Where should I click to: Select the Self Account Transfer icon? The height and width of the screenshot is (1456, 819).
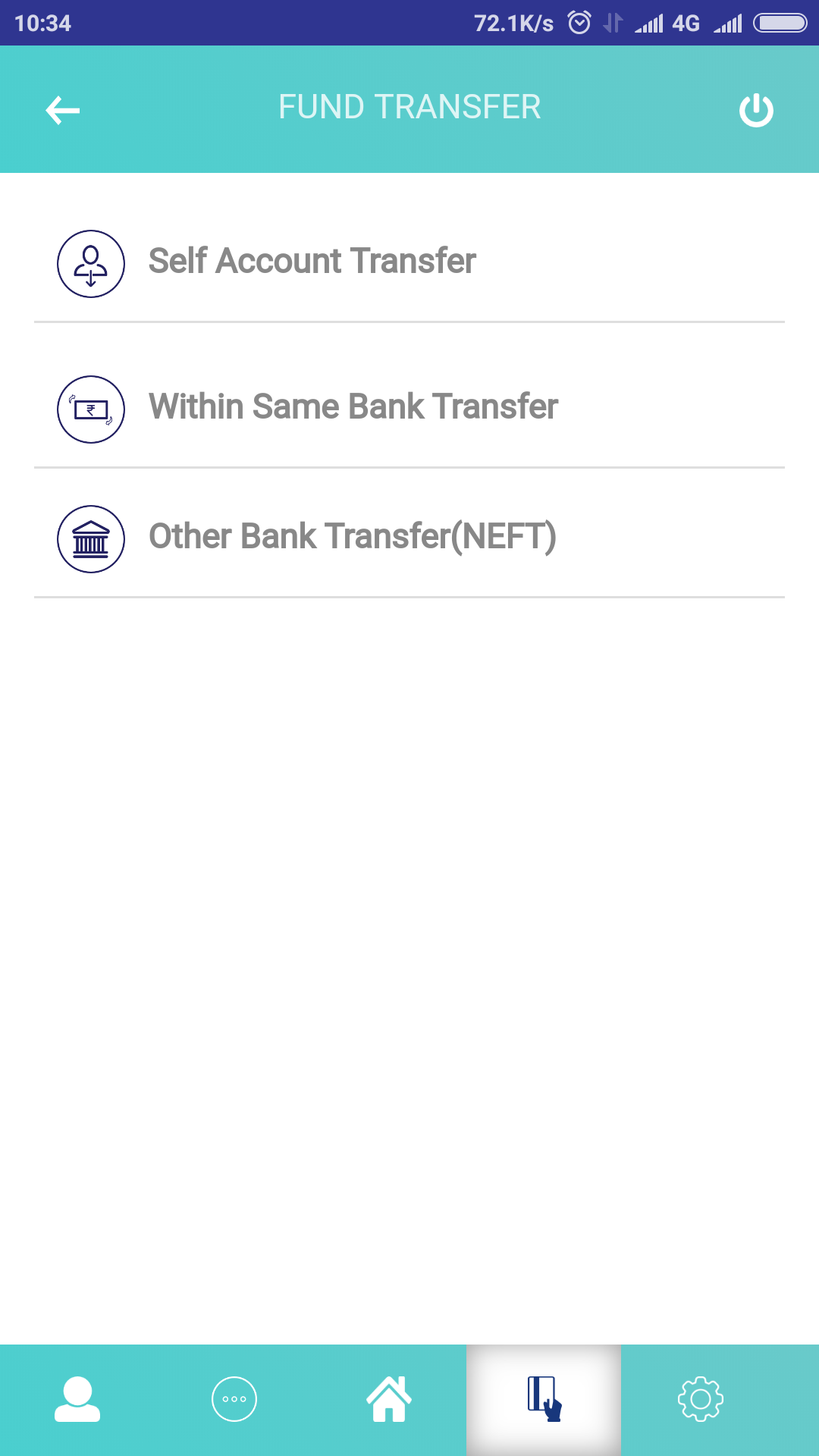click(90, 263)
